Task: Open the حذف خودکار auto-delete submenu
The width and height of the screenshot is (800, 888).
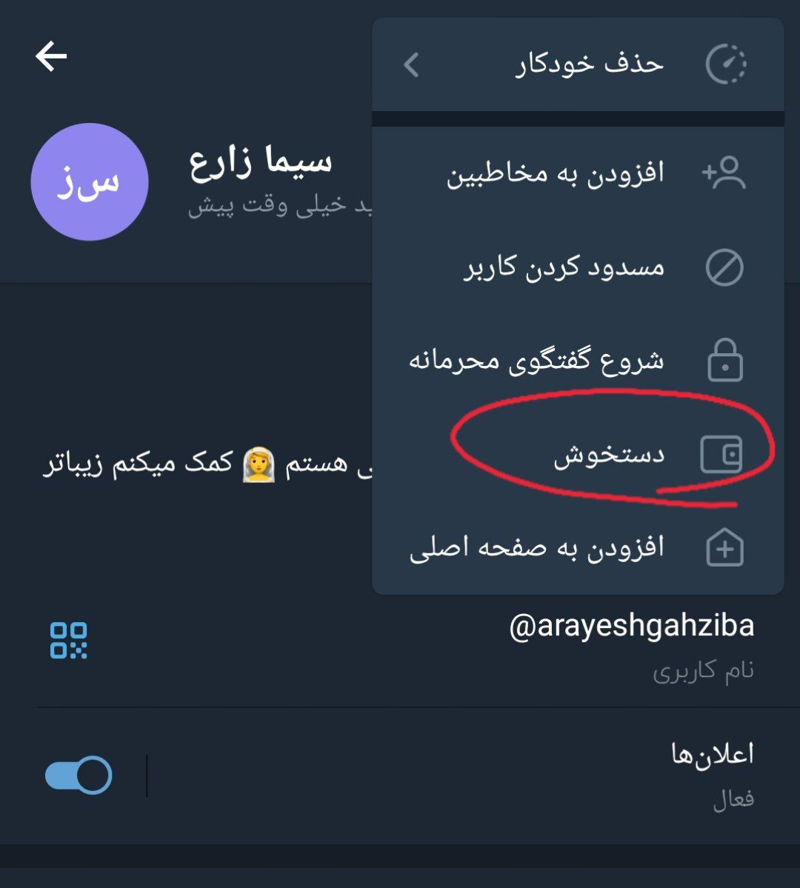Action: point(577,65)
